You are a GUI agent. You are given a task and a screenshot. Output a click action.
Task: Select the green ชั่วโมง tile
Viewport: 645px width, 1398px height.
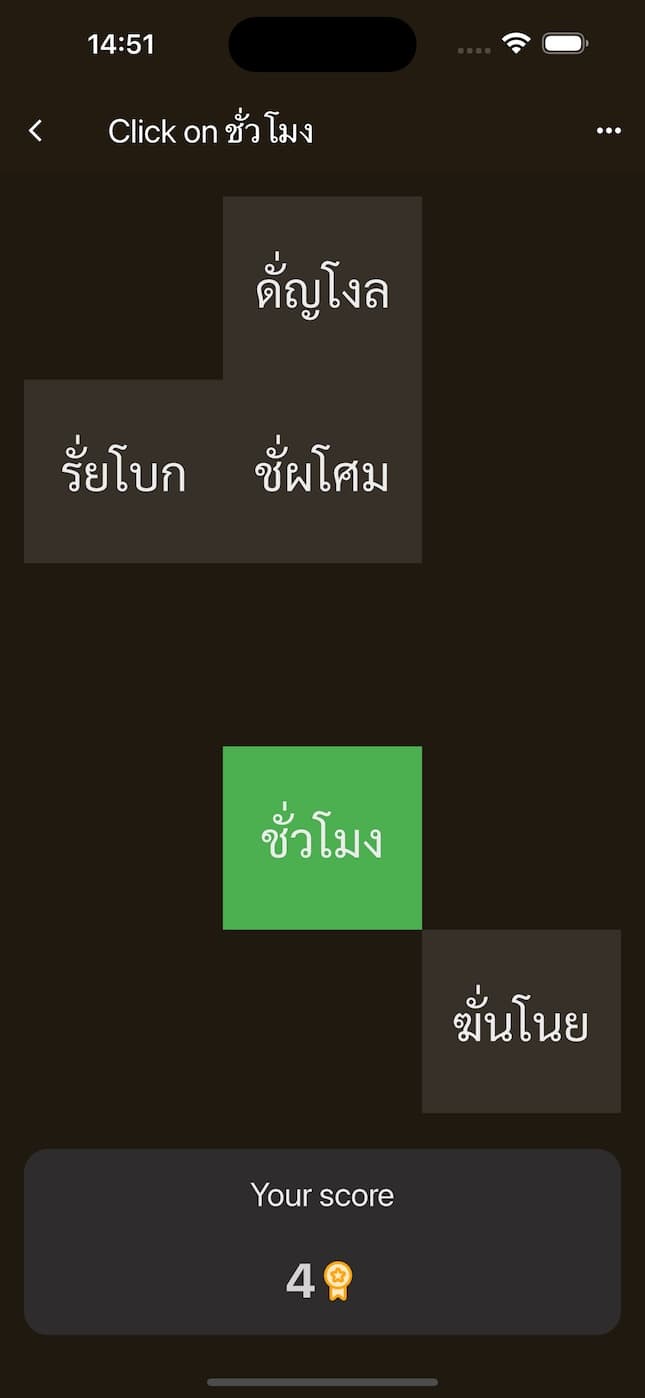[322, 838]
